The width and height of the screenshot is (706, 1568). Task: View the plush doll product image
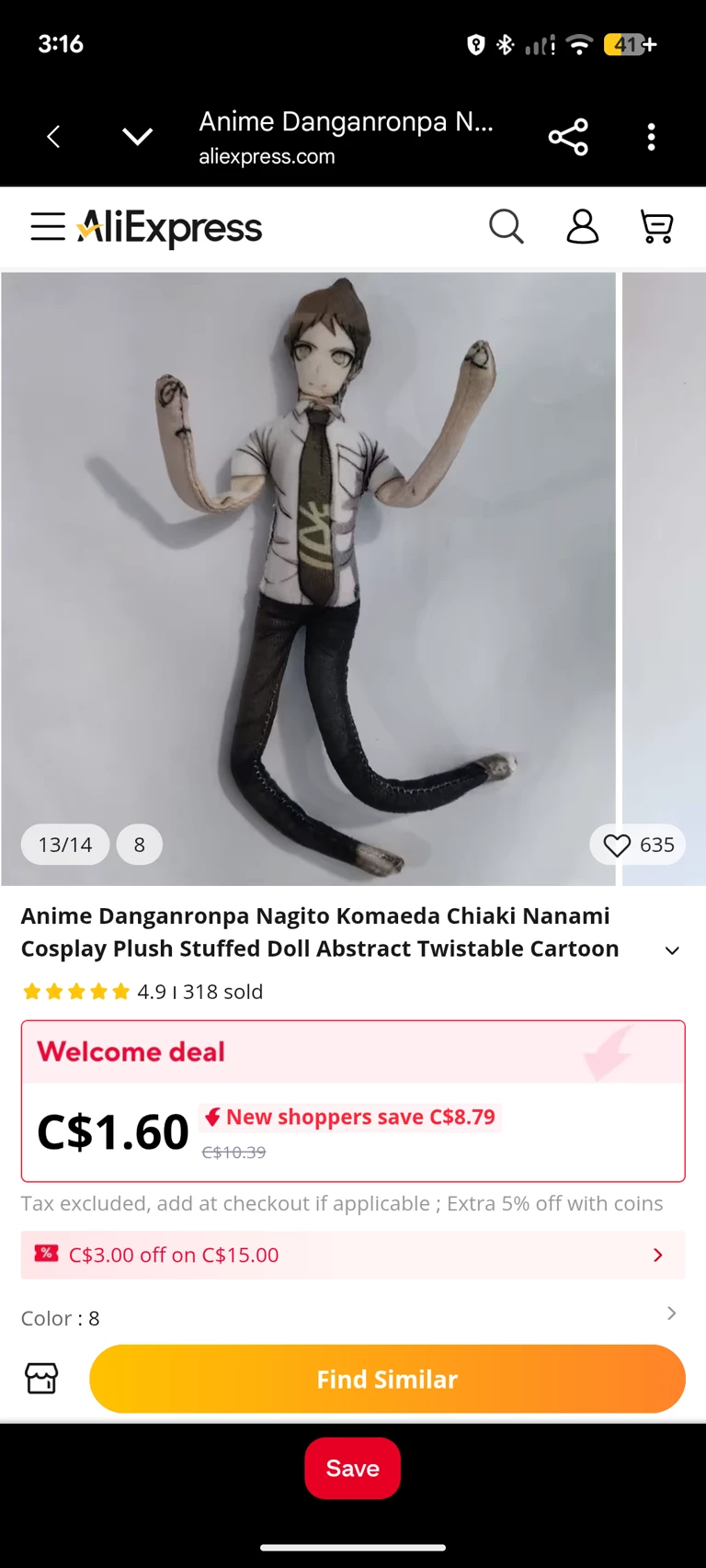click(x=308, y=579)
